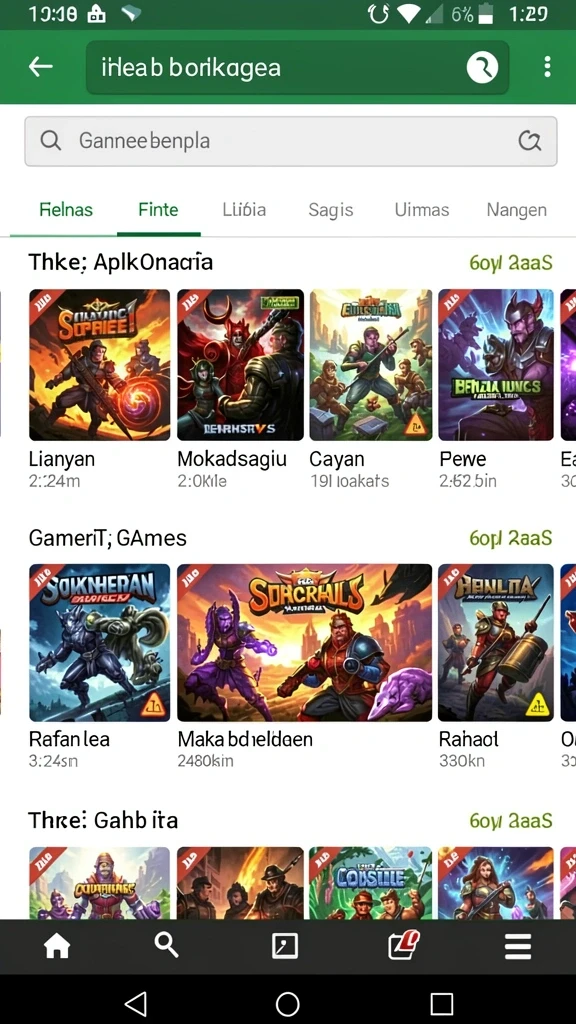Tap the Gannebenpla search field
576x1024 pixels.
pos(291,141)
